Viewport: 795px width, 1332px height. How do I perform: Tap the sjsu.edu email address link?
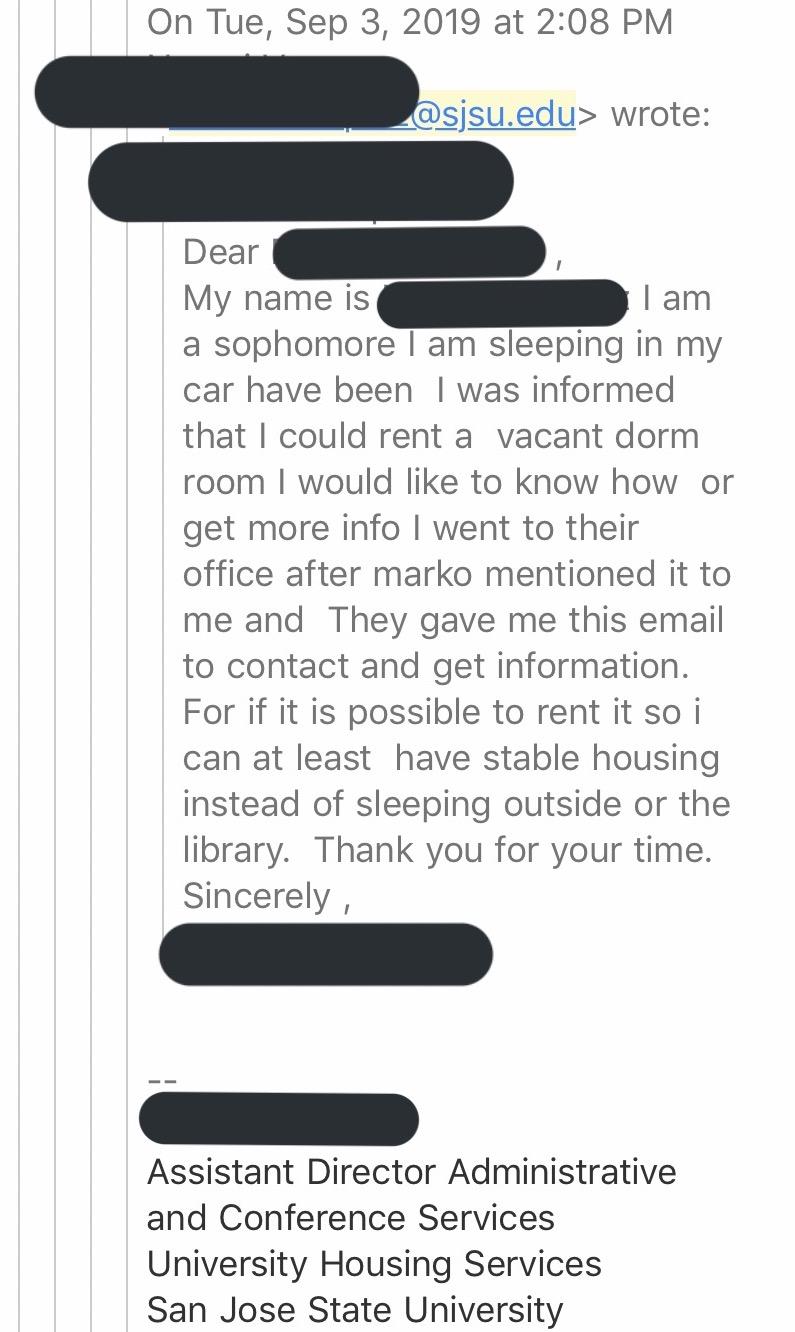coord(492,115)
